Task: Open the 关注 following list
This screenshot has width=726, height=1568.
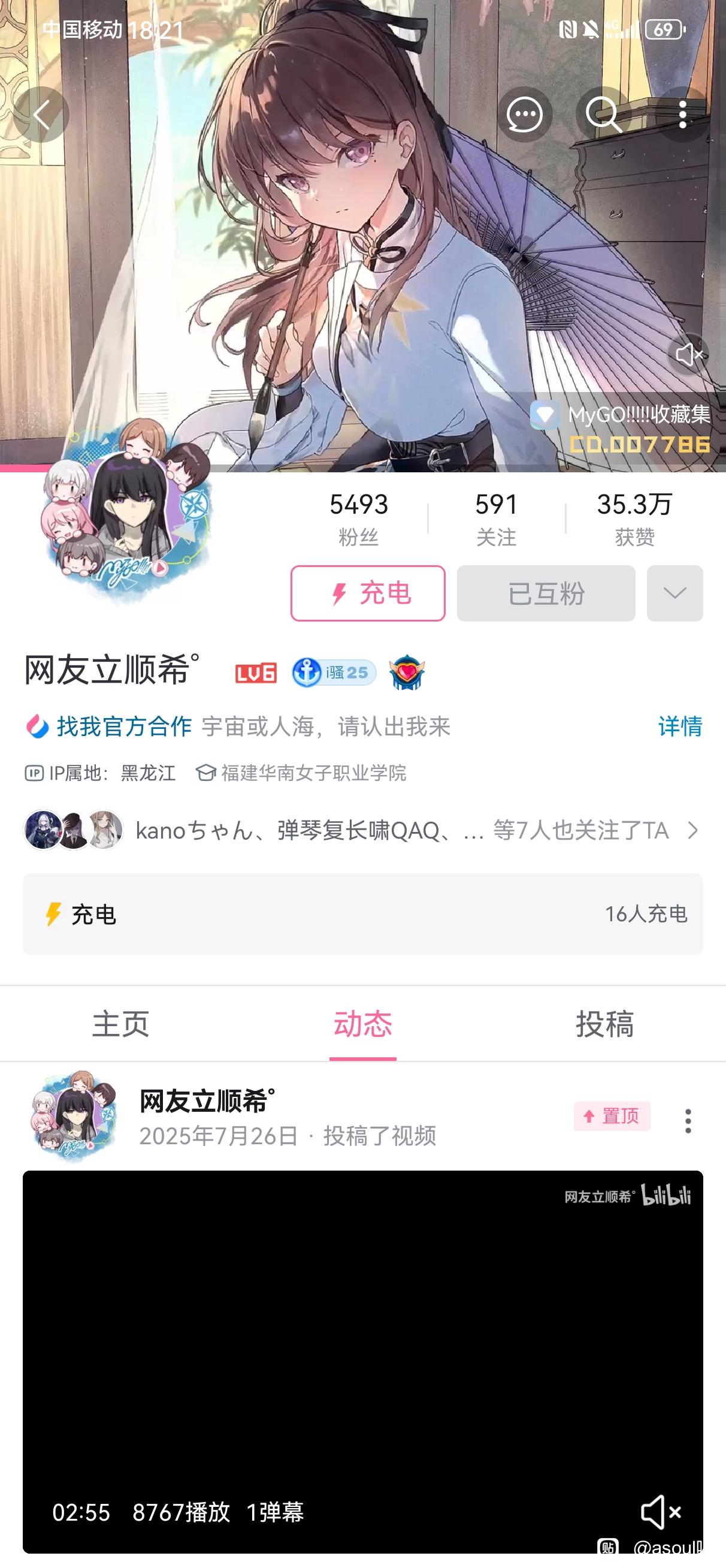Action: pyautogui.click(x=496, y=518)
